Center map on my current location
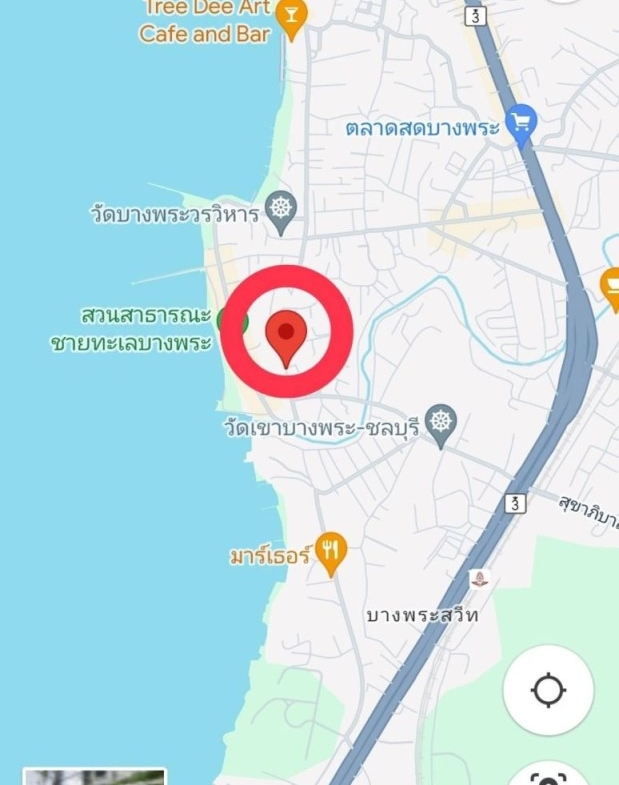The image size is (619, 785). (548, 690)
